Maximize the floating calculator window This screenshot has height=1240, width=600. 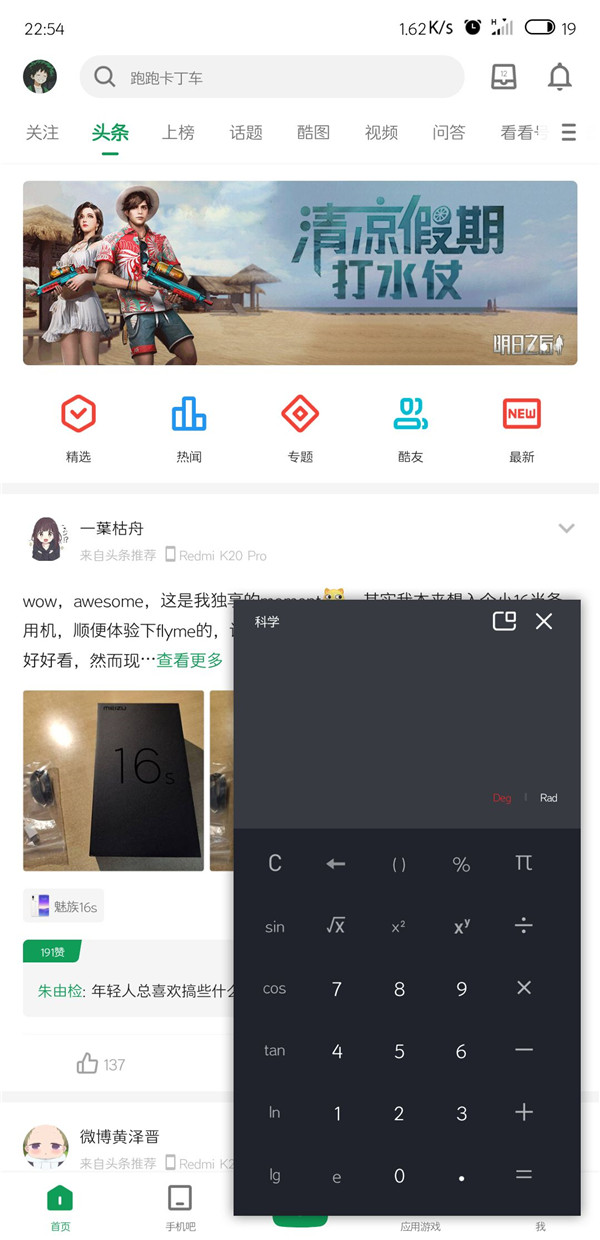505,621
